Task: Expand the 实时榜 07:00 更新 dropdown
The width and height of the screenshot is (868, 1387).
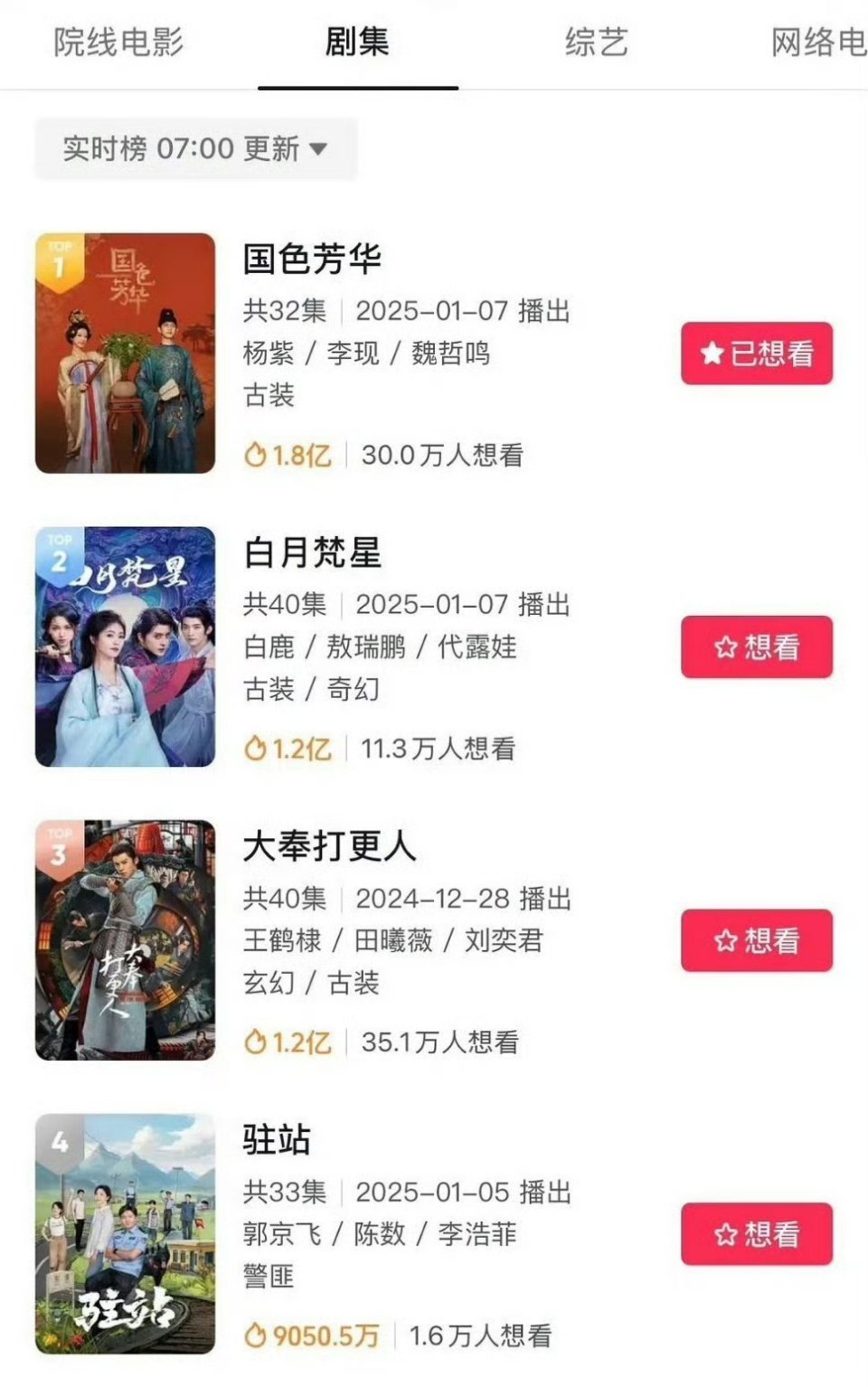Action: [195, 148]
